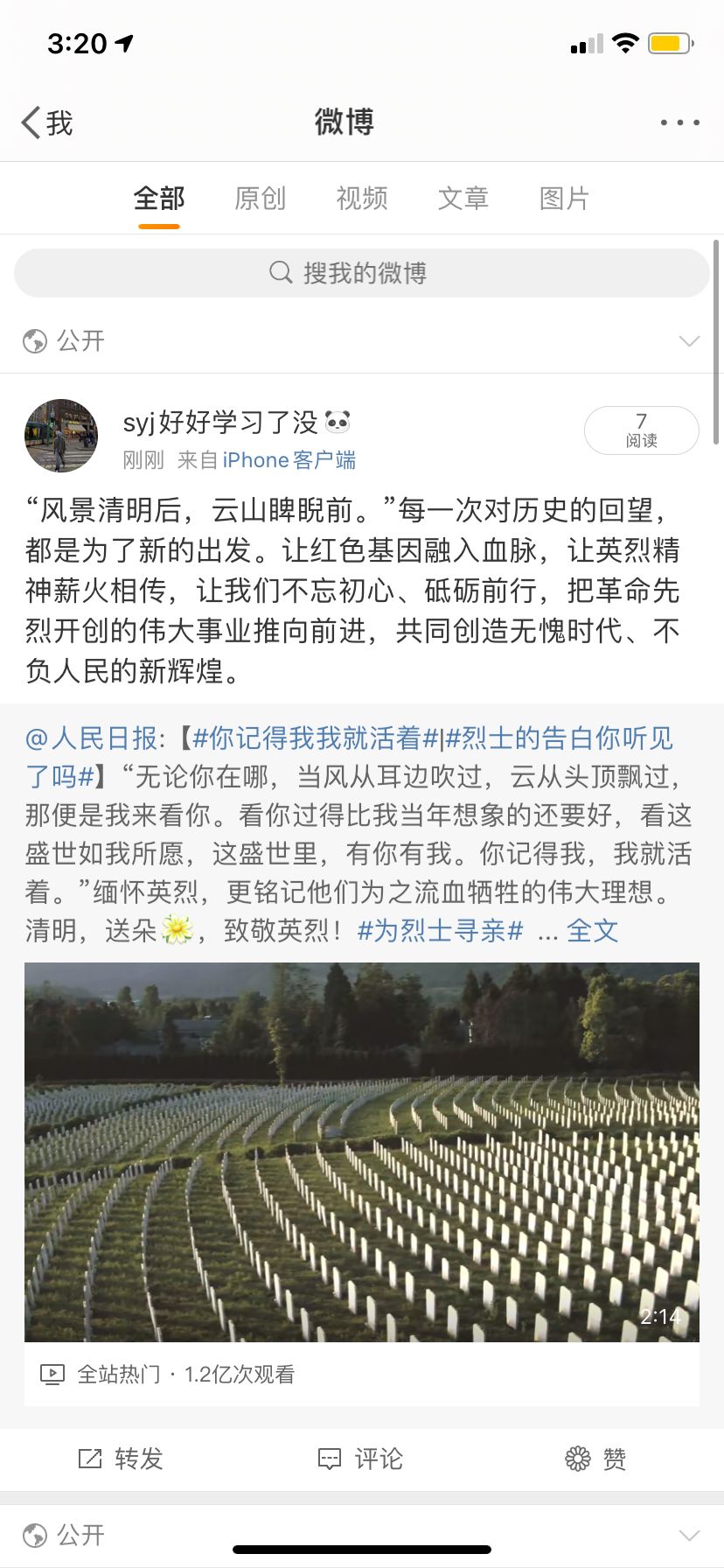
Task: Switch to the 视频 tab
Action: click(x=361, y=199)
